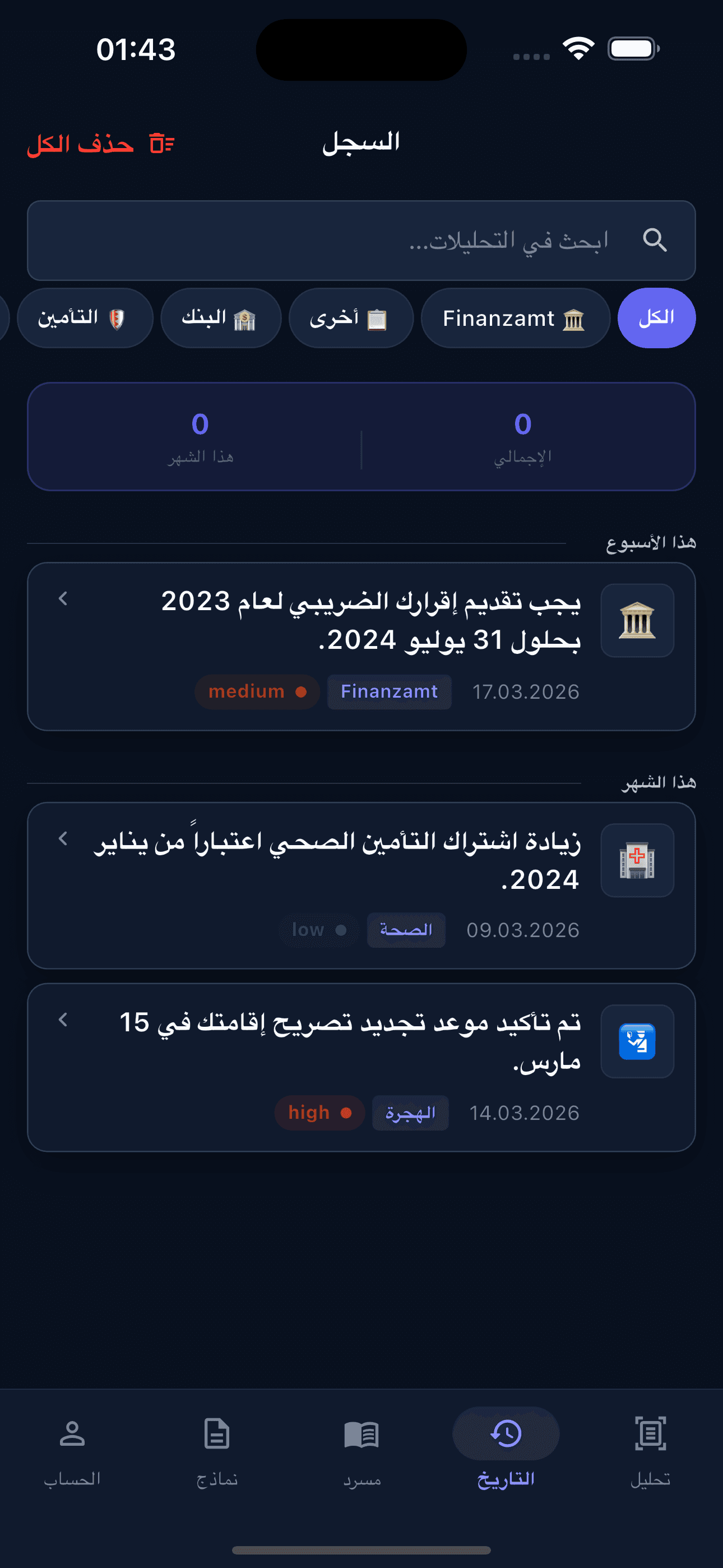Tap the مسرد glossary book icon
723x1568 pixels.
(x=360, y=1433)
